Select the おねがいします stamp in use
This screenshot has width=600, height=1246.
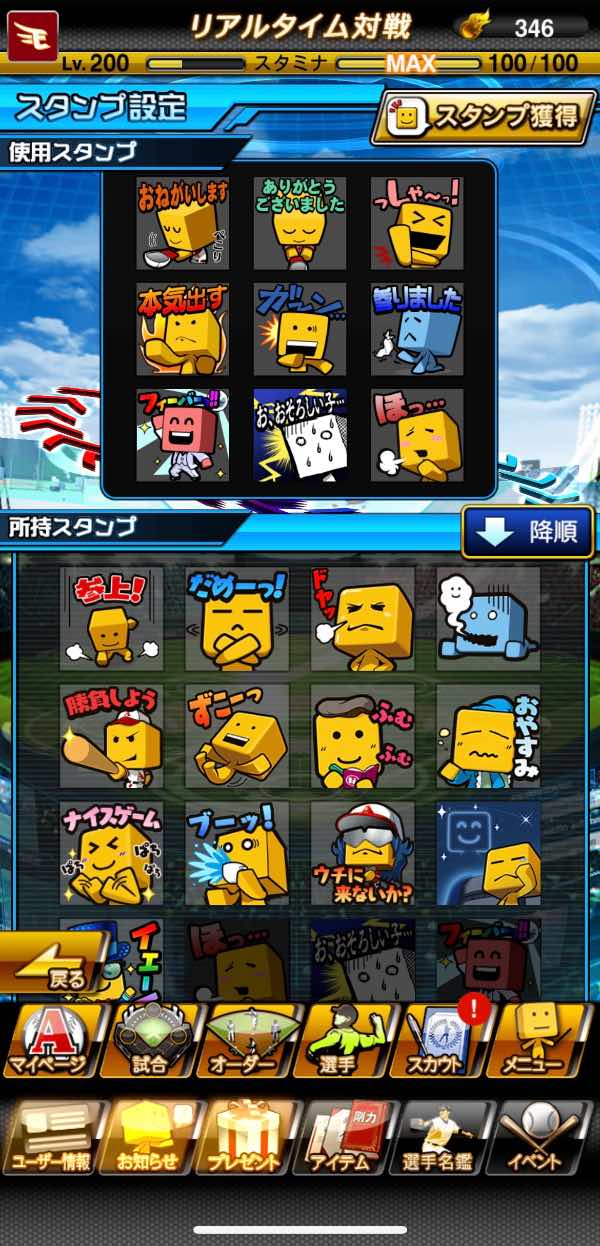tap(182, 223)
